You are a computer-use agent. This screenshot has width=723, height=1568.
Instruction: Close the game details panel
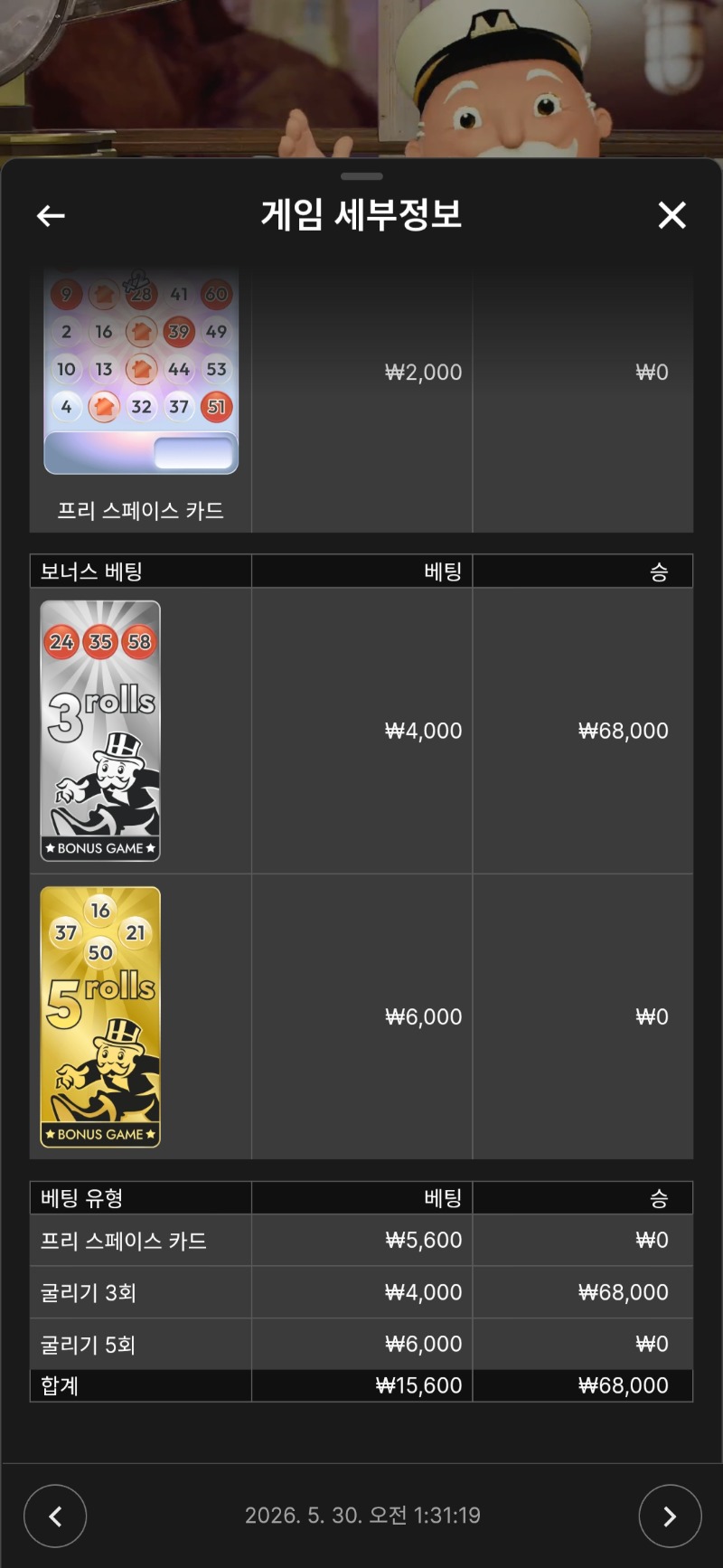pos(671,215)
